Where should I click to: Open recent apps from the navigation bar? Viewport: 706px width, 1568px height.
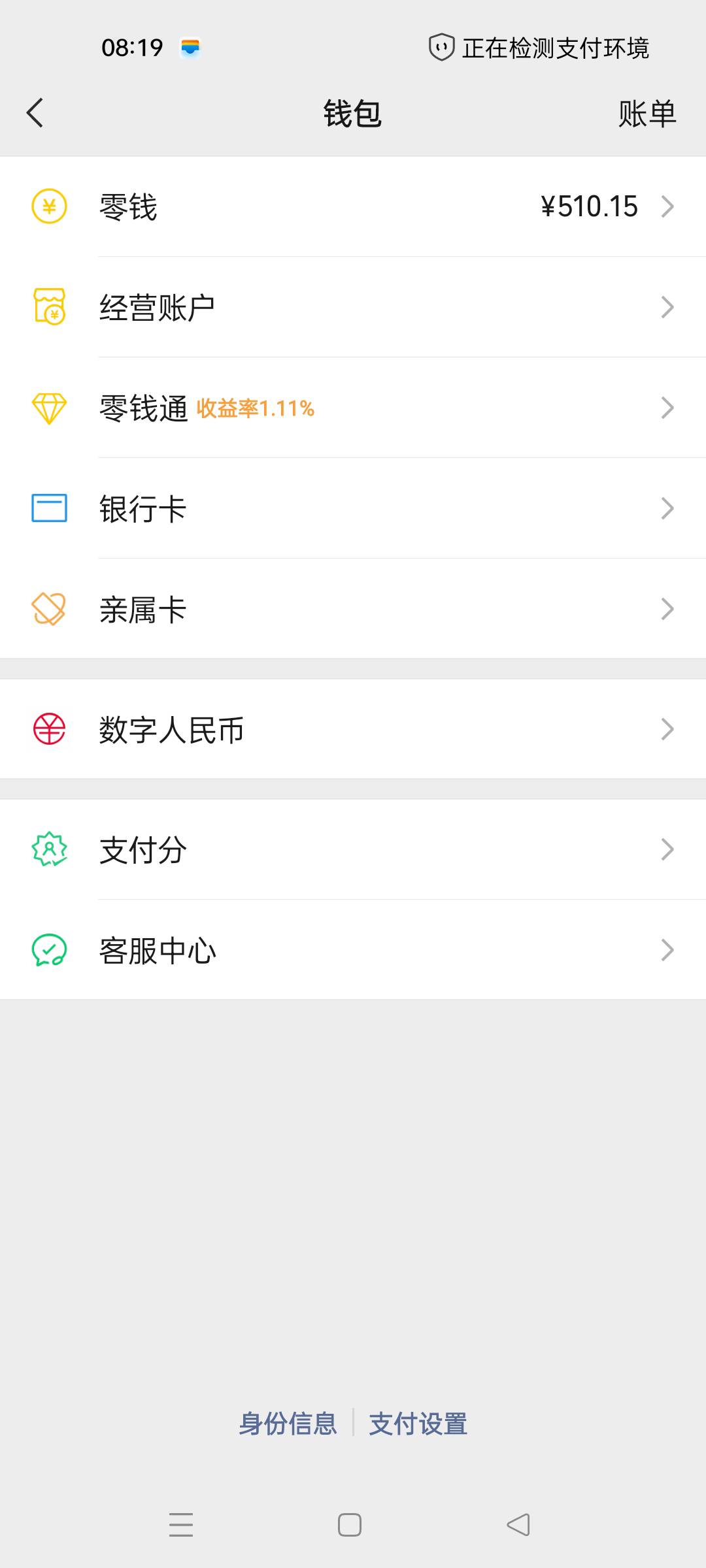(x=181, y=1525)
